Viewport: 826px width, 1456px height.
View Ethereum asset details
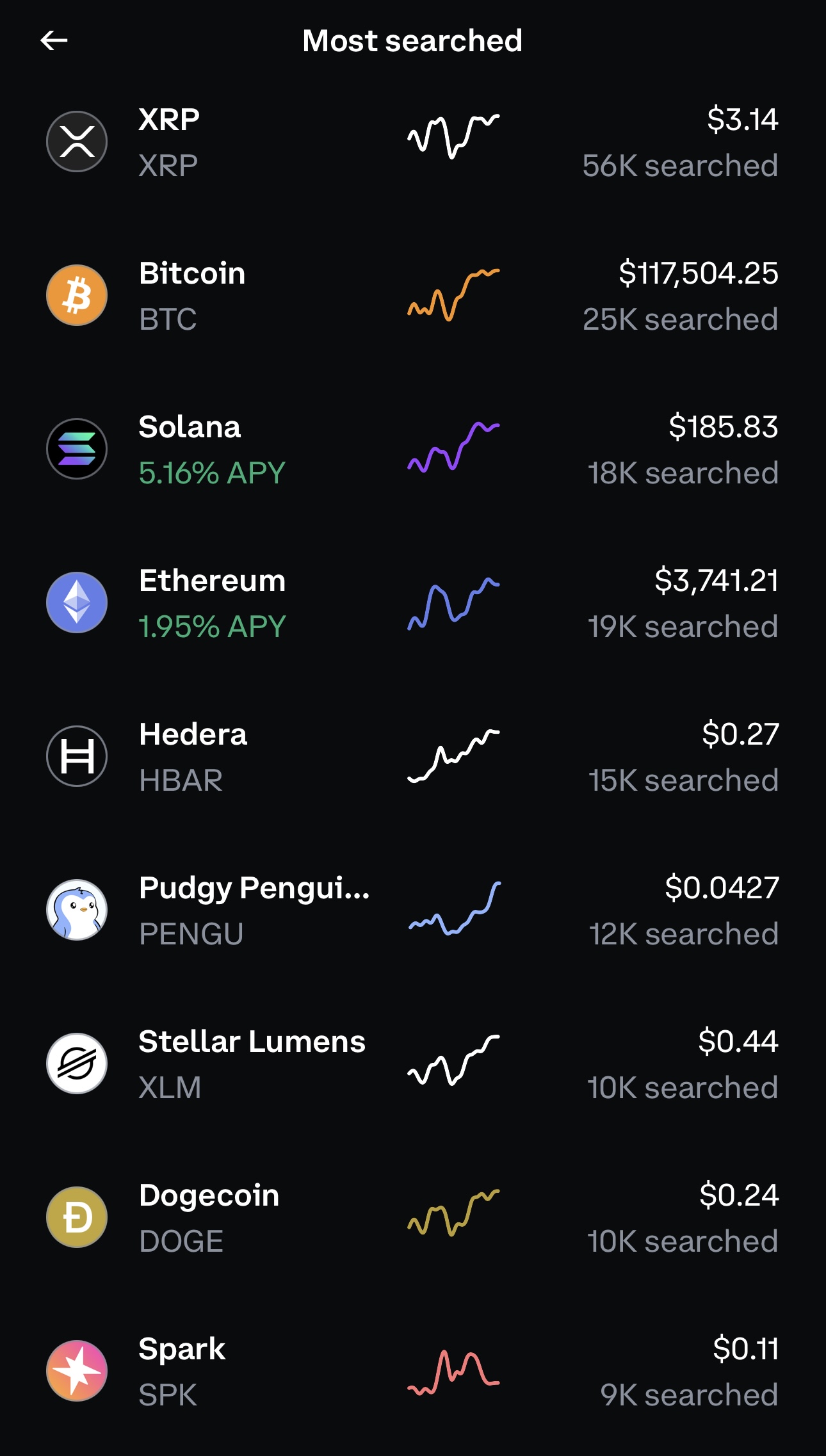pos(413,603)
